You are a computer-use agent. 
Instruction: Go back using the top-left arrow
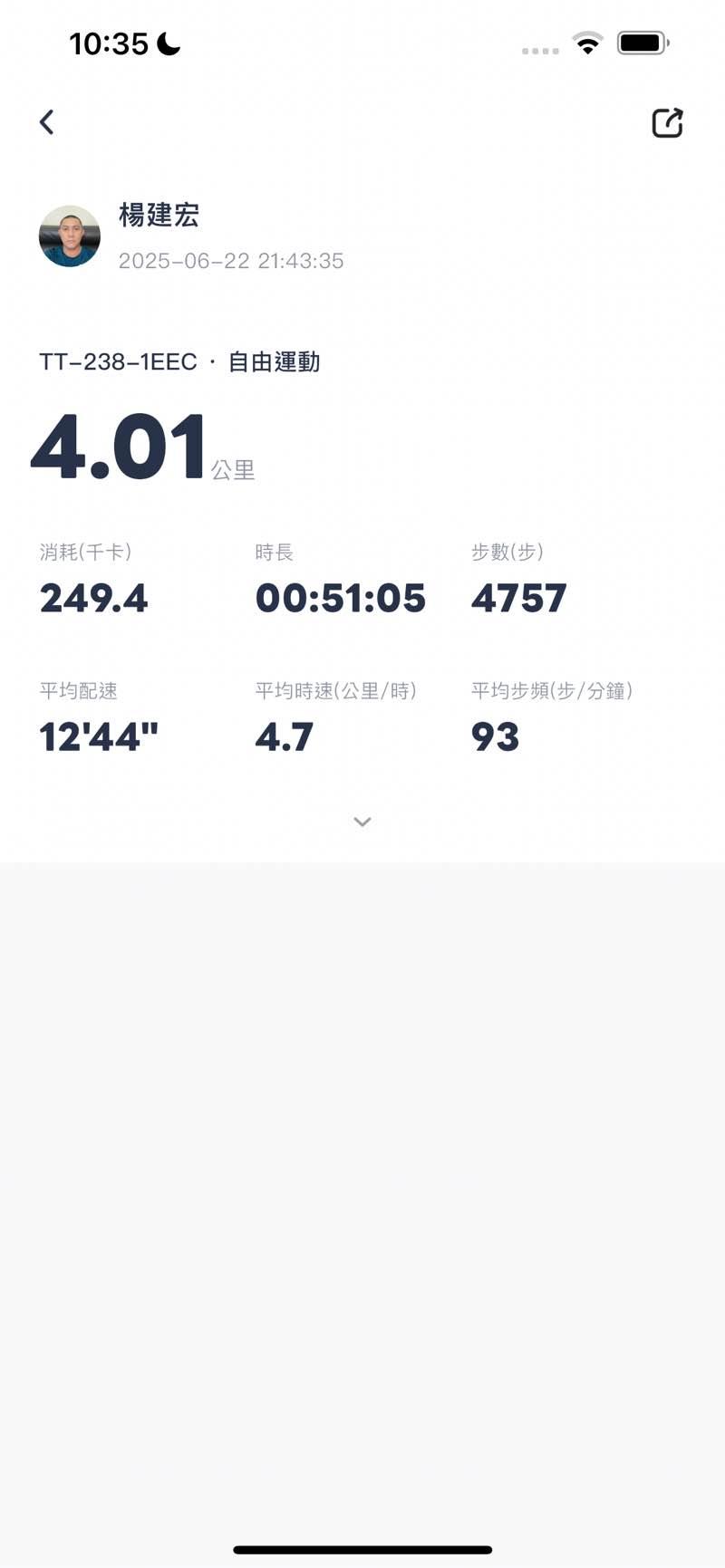47,122
